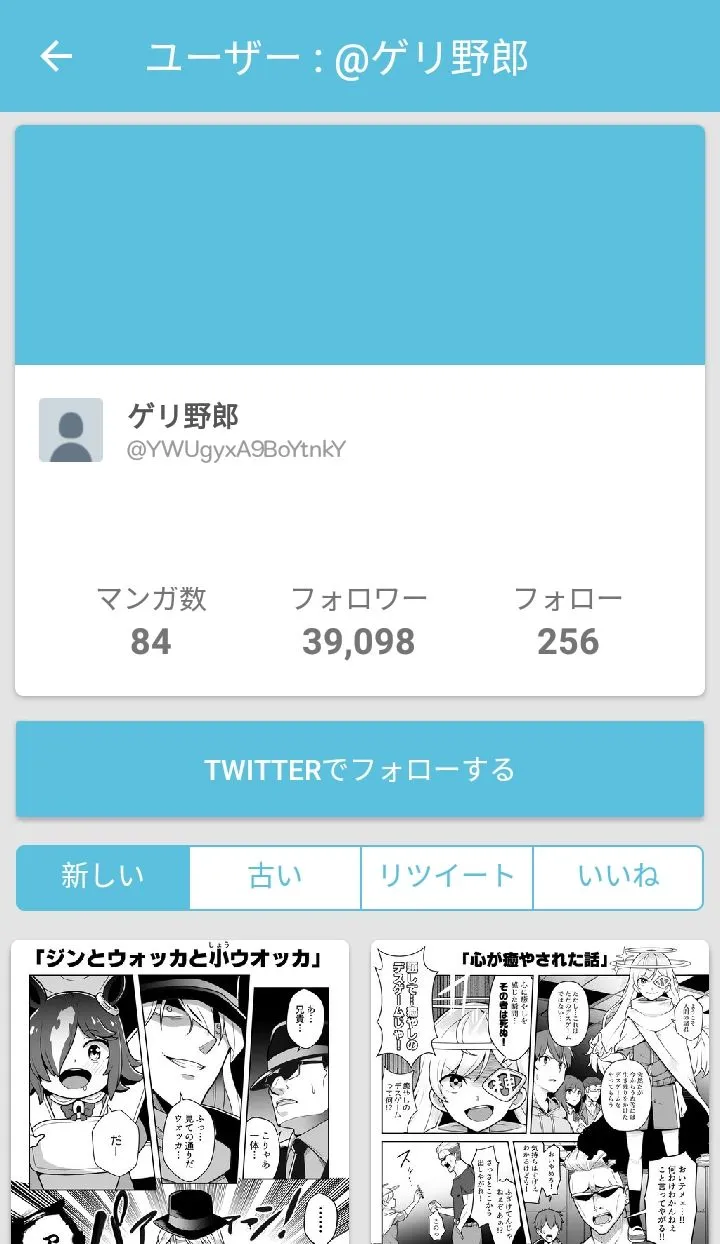Tap the TWITTERでフォローする button
Image resolution: width=720 pixels, height=1244 pixels.
click(x=360, y=769)
